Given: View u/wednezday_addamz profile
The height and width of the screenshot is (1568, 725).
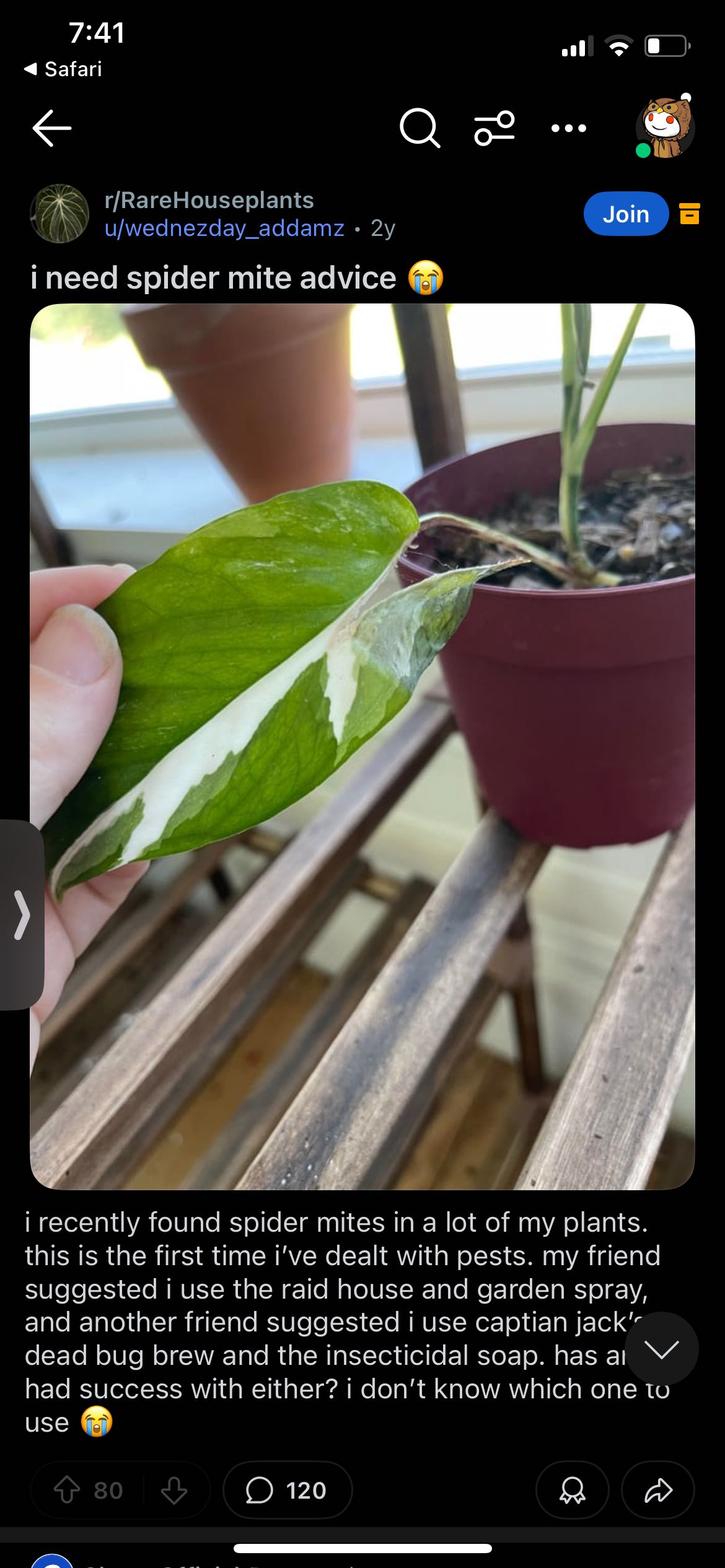Looking at the screenshot, I should (224, 229).
